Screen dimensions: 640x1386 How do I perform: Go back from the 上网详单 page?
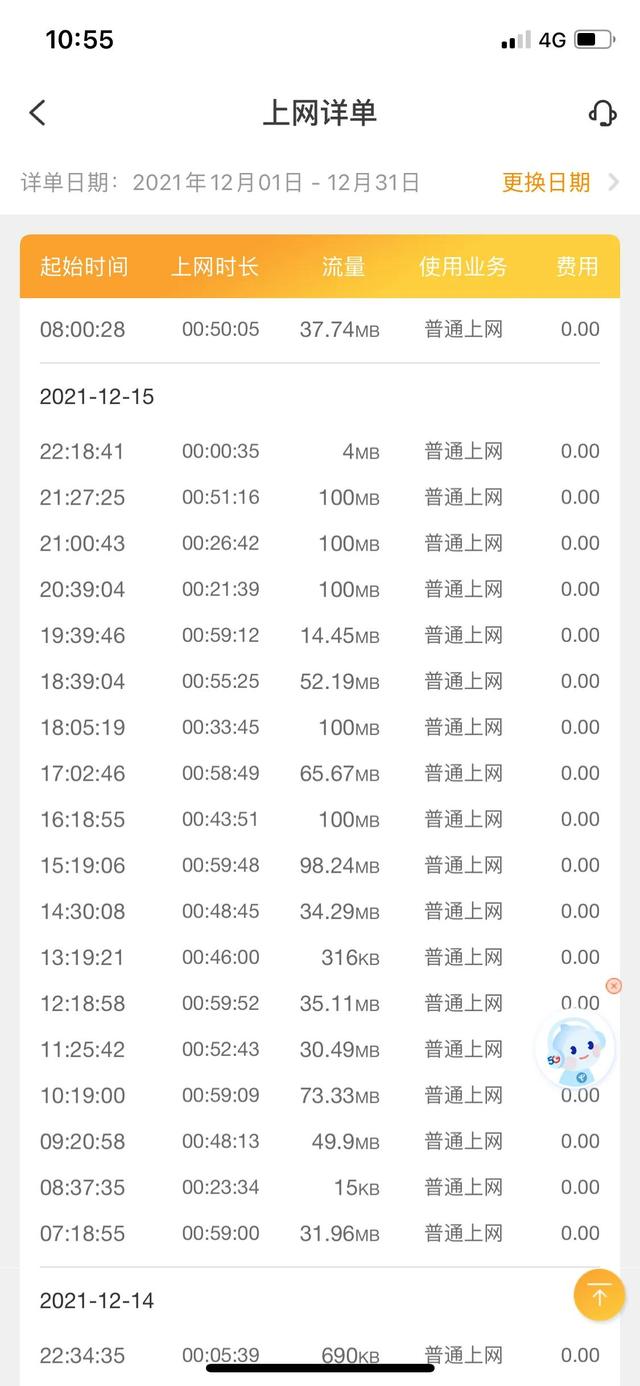37,113
